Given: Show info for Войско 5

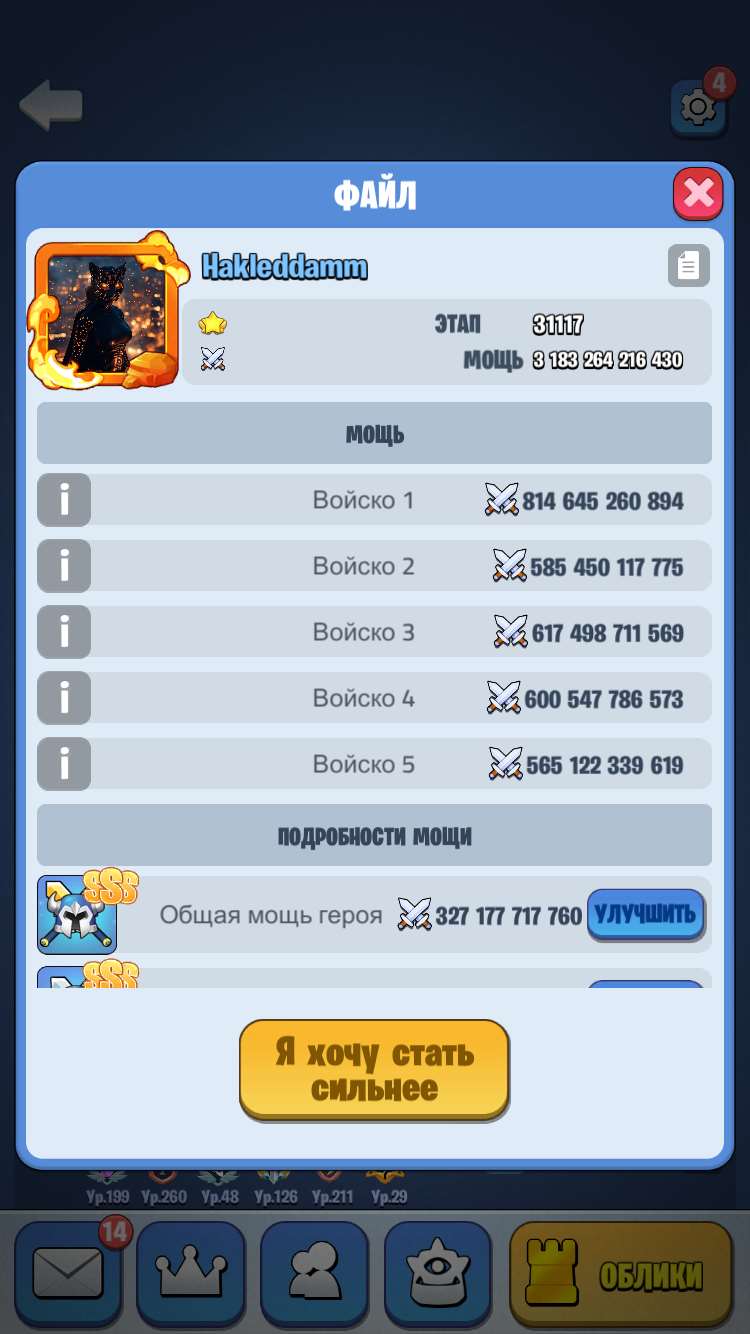Looking at the screenshot, I should [x=64, y=764].
